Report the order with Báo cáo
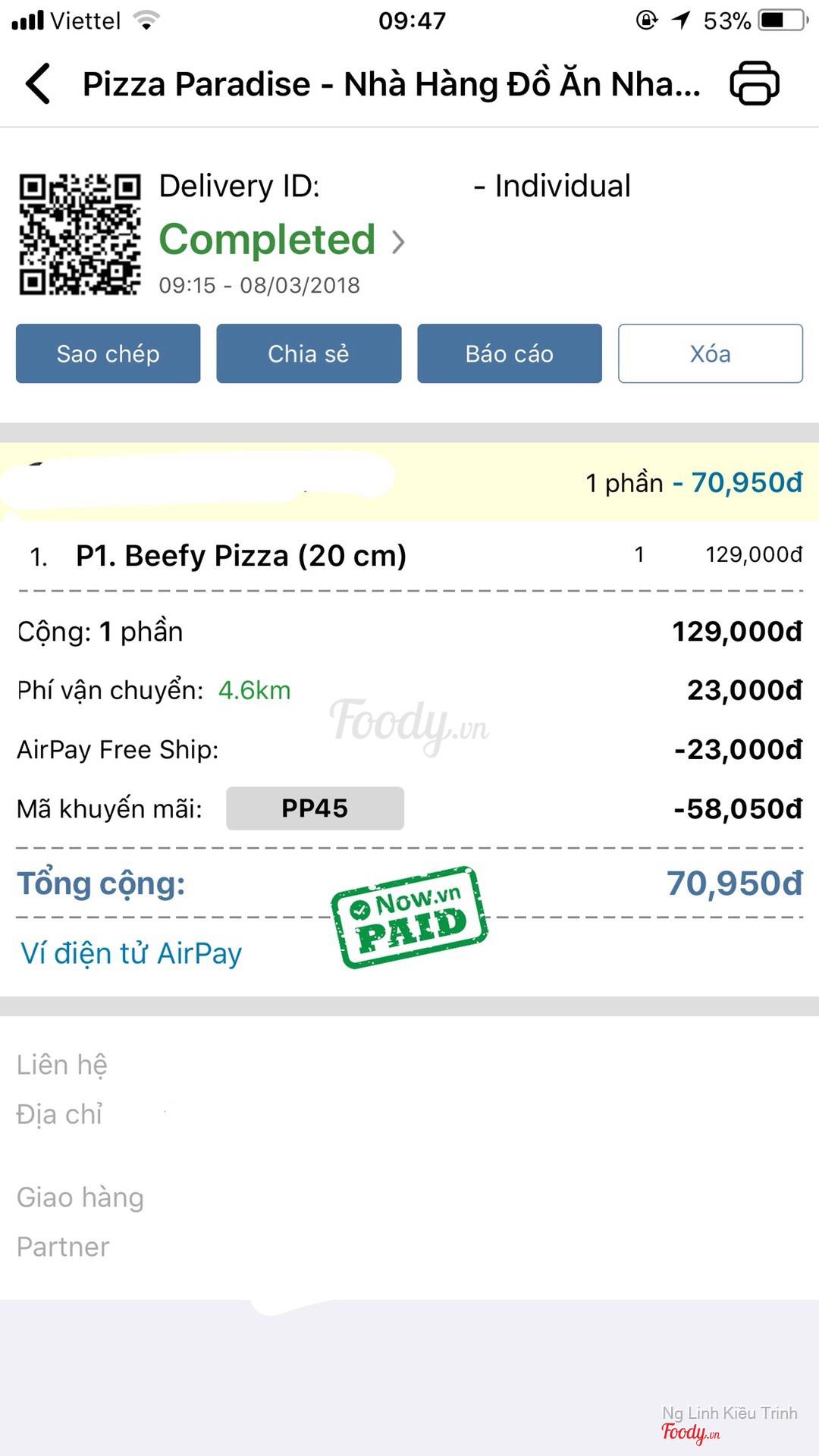Screen dimensions: 819x1456 [510, 353]
